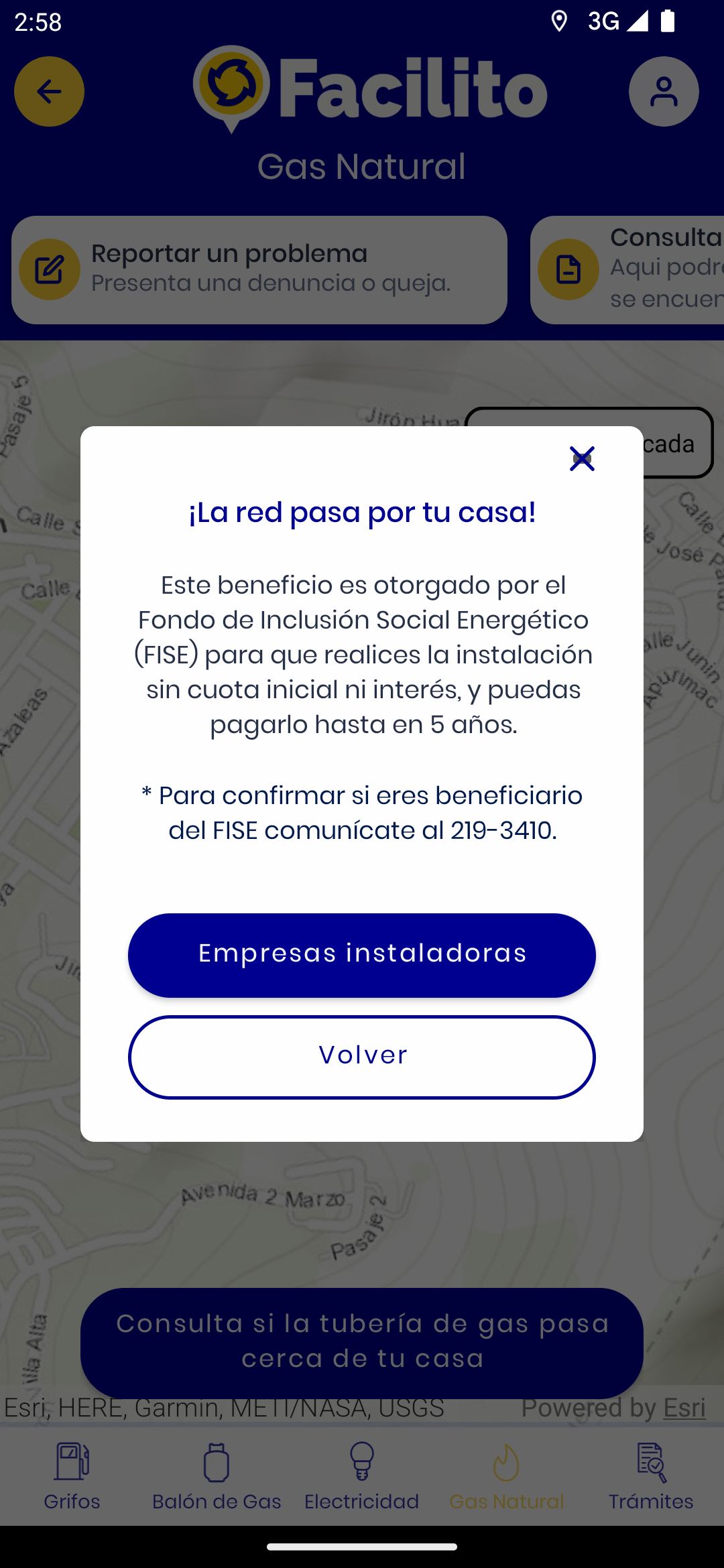This screenshot has height=1568, width=724.
Task: Open Empresas instaladoras
Action: [x=362, y=955]
